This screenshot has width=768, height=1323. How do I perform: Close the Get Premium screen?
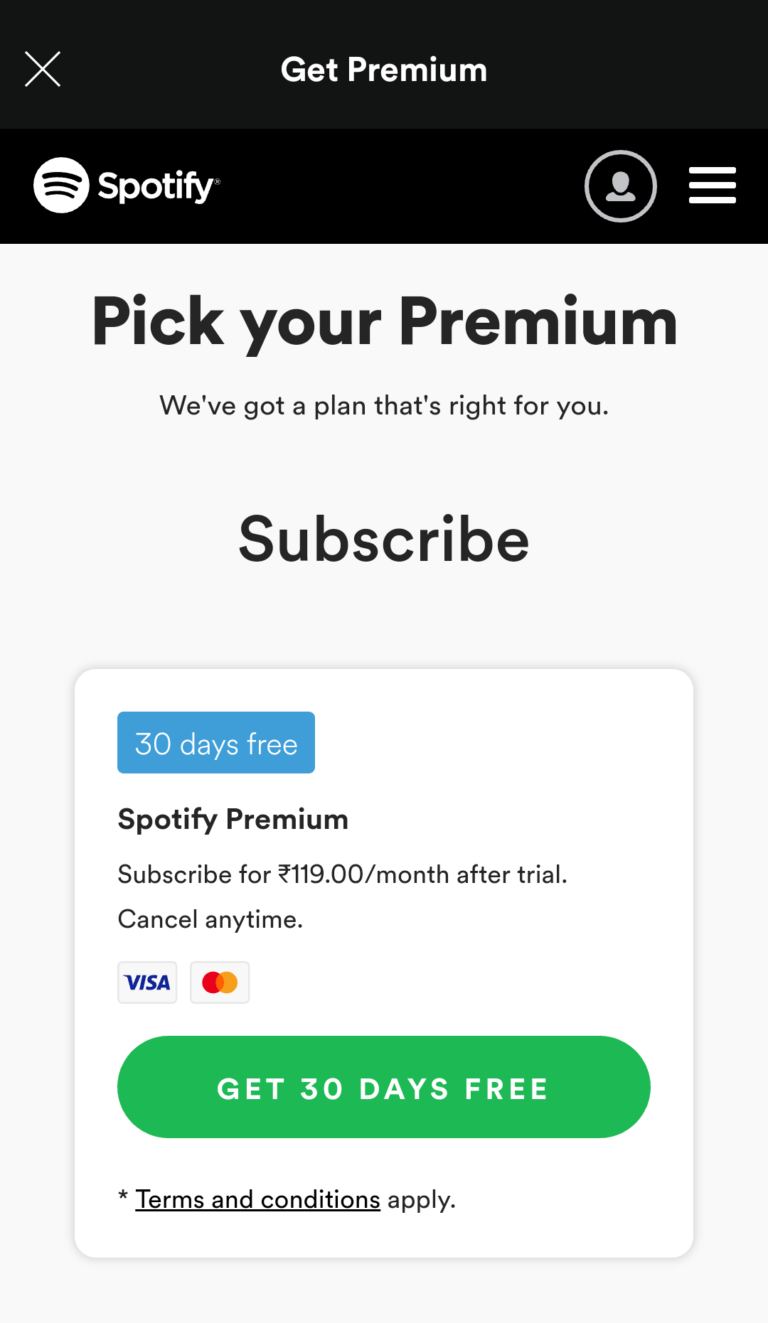(x=43, y=69)
